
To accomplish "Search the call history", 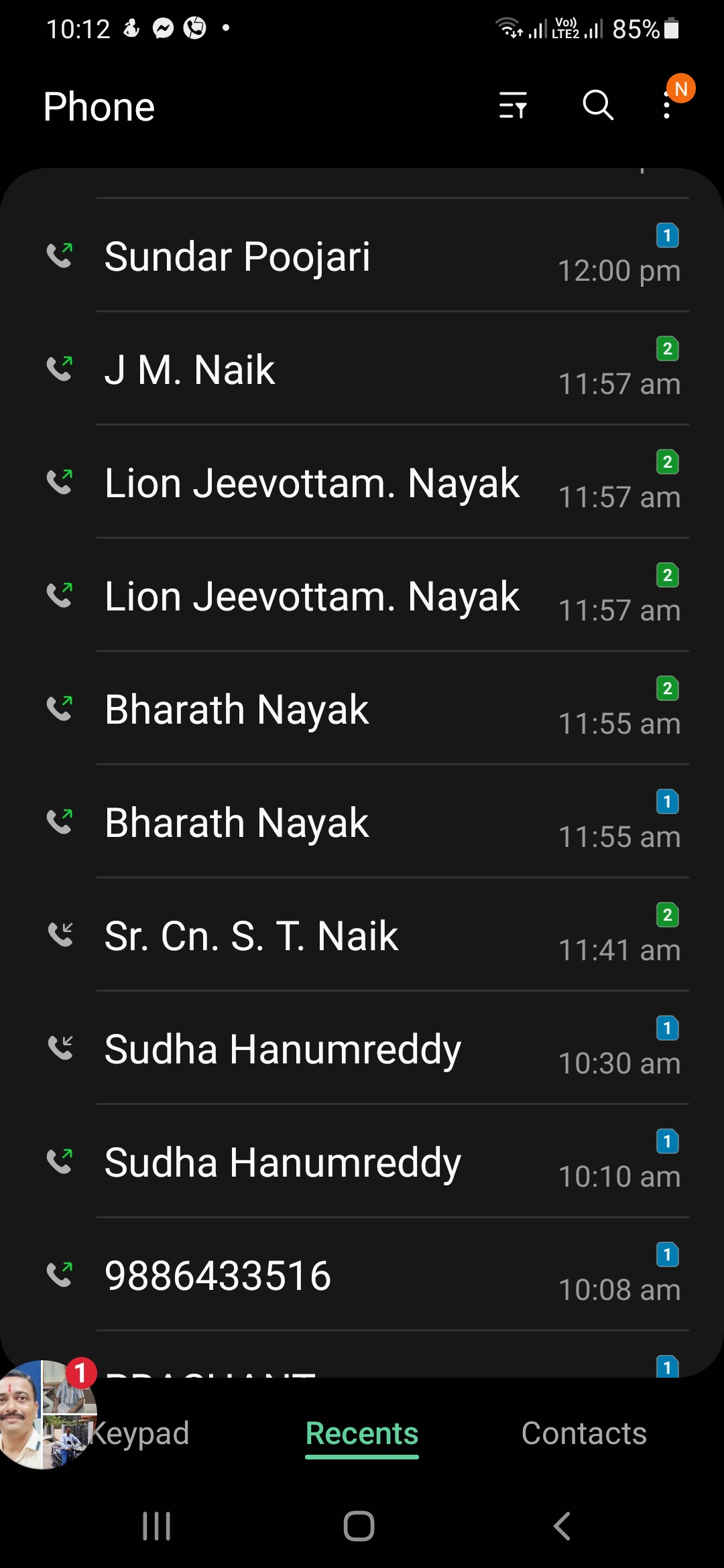I will [597, 106].
